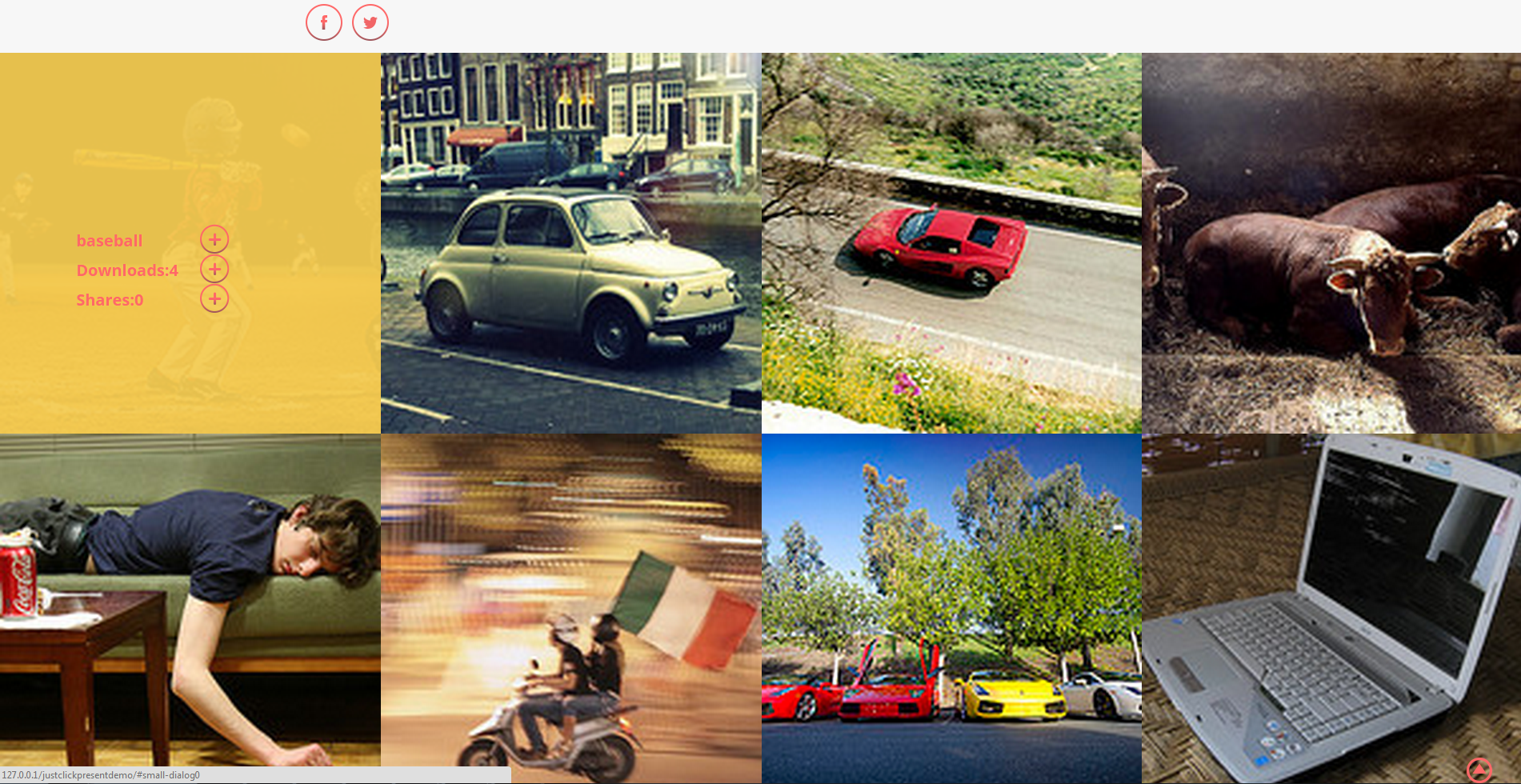Open the beige vintage car photo

click(x=571, y=243)
